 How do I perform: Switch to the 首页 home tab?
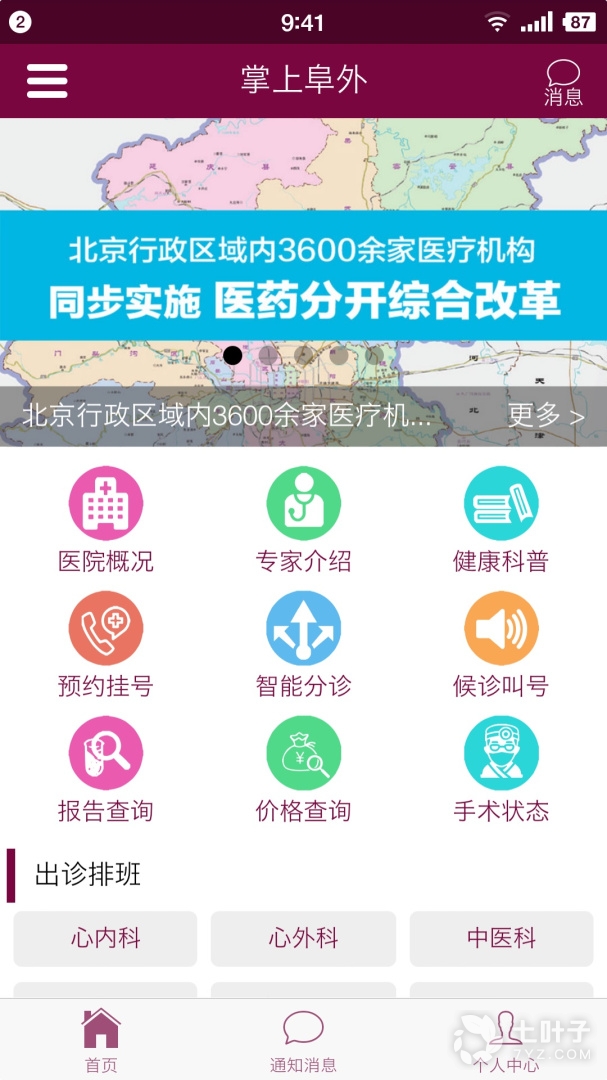(x=101, y=1040)
